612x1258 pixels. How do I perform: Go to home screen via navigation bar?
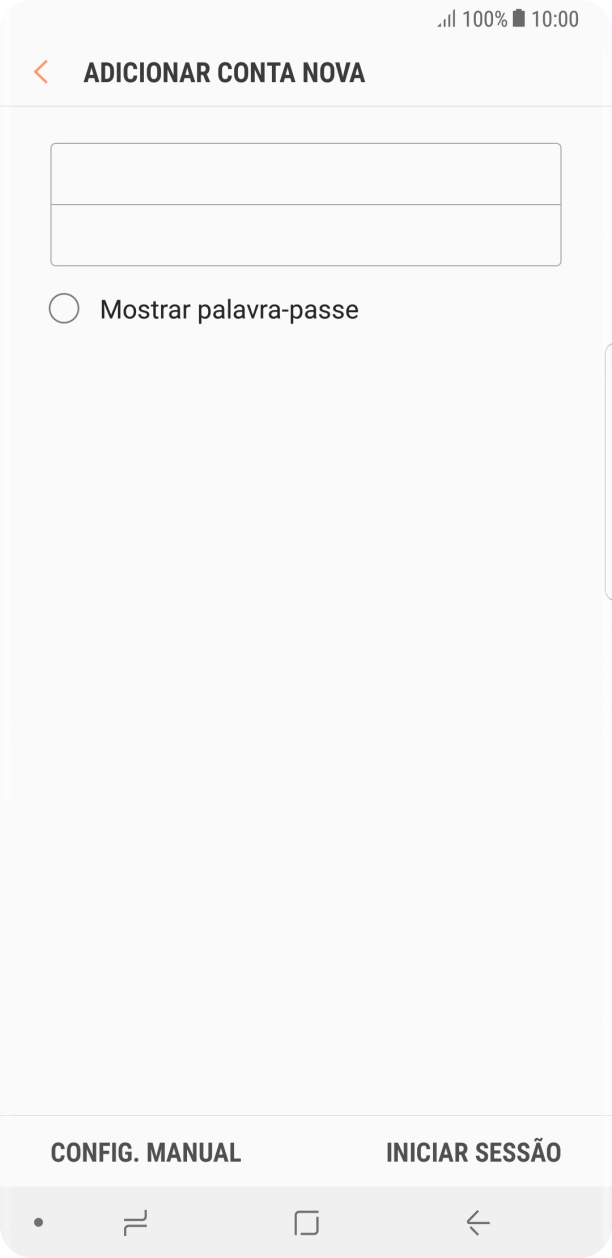[306, 1222]
